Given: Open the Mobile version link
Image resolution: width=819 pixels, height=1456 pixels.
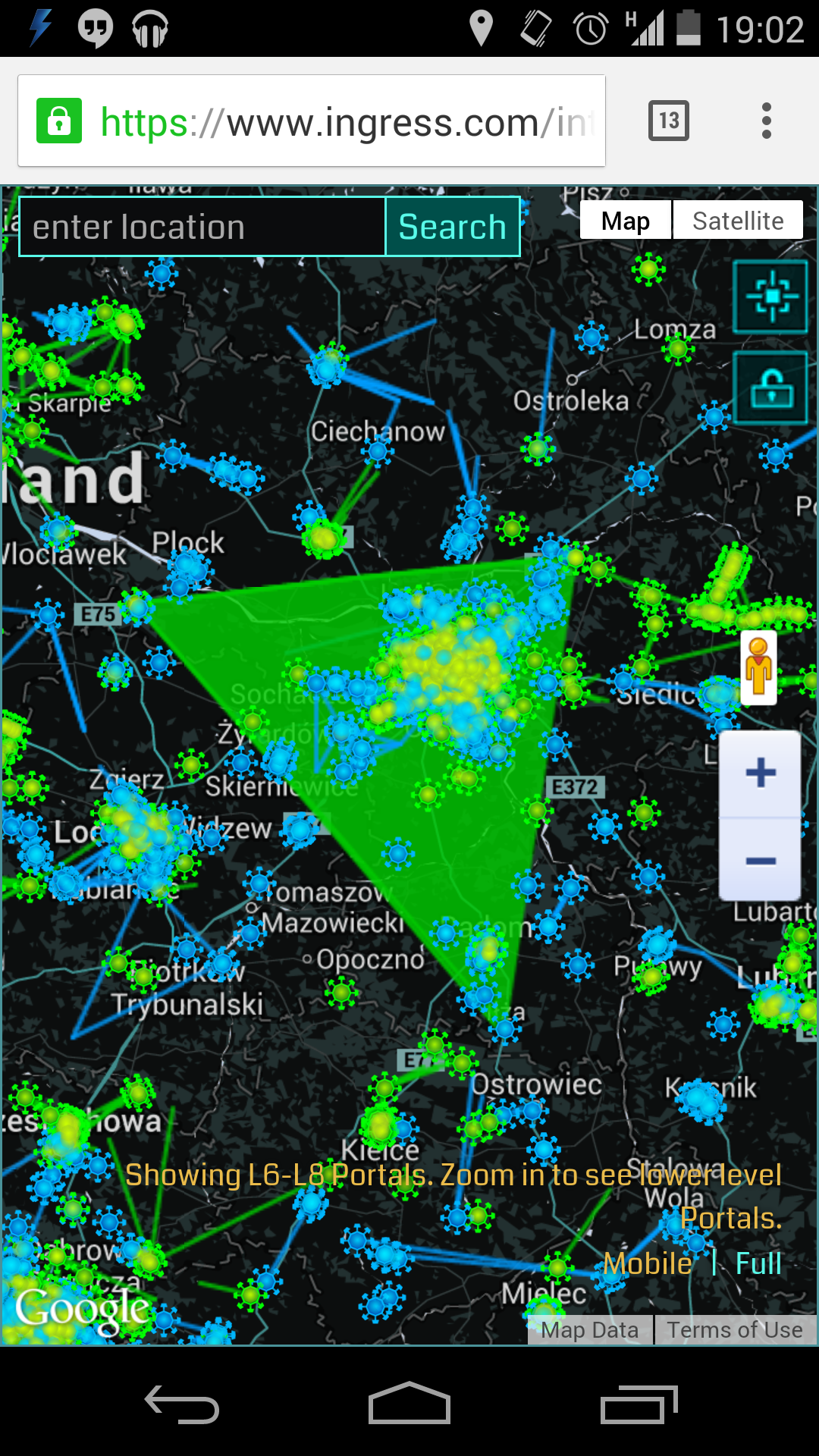Looking at the screenshot, I should 648,1263.
